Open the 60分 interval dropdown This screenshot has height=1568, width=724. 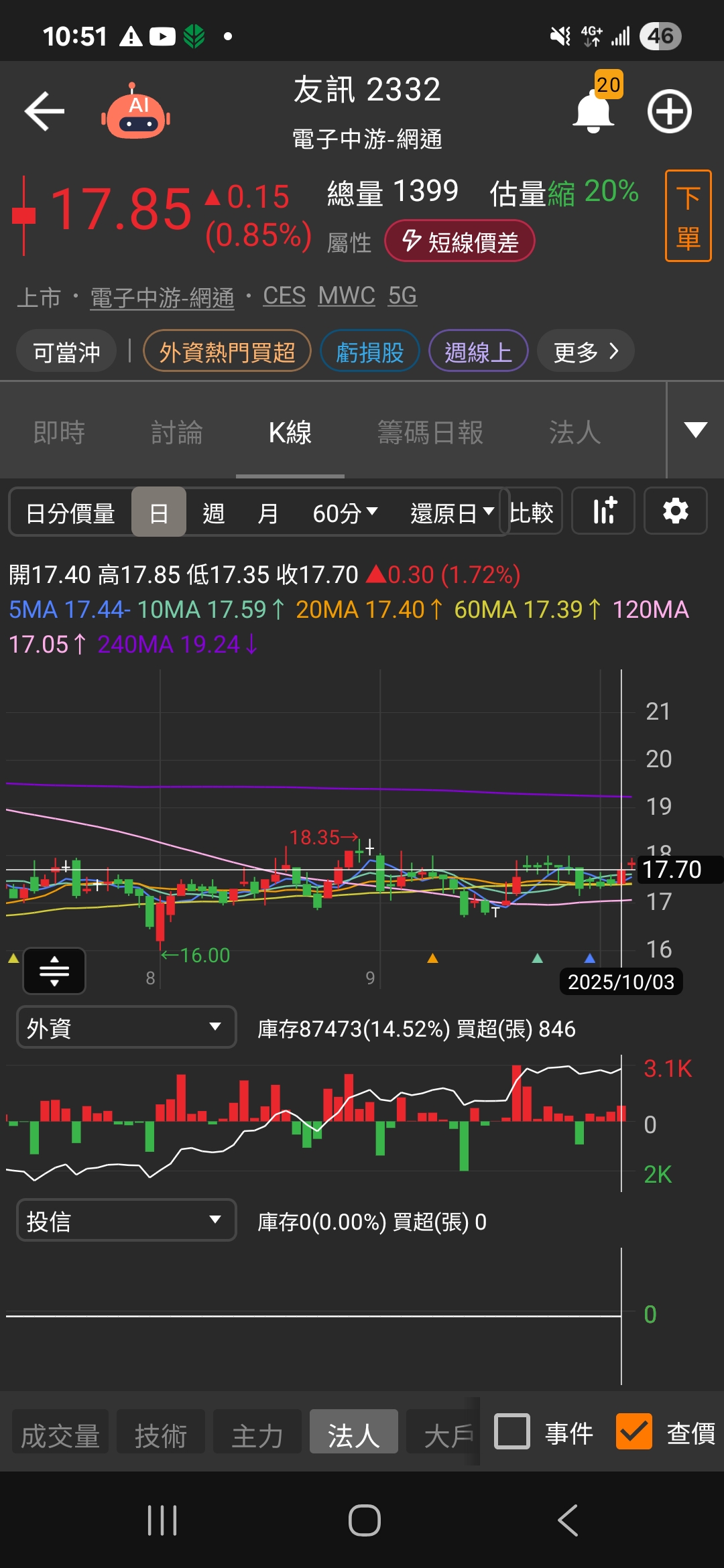tap(345, 513)
